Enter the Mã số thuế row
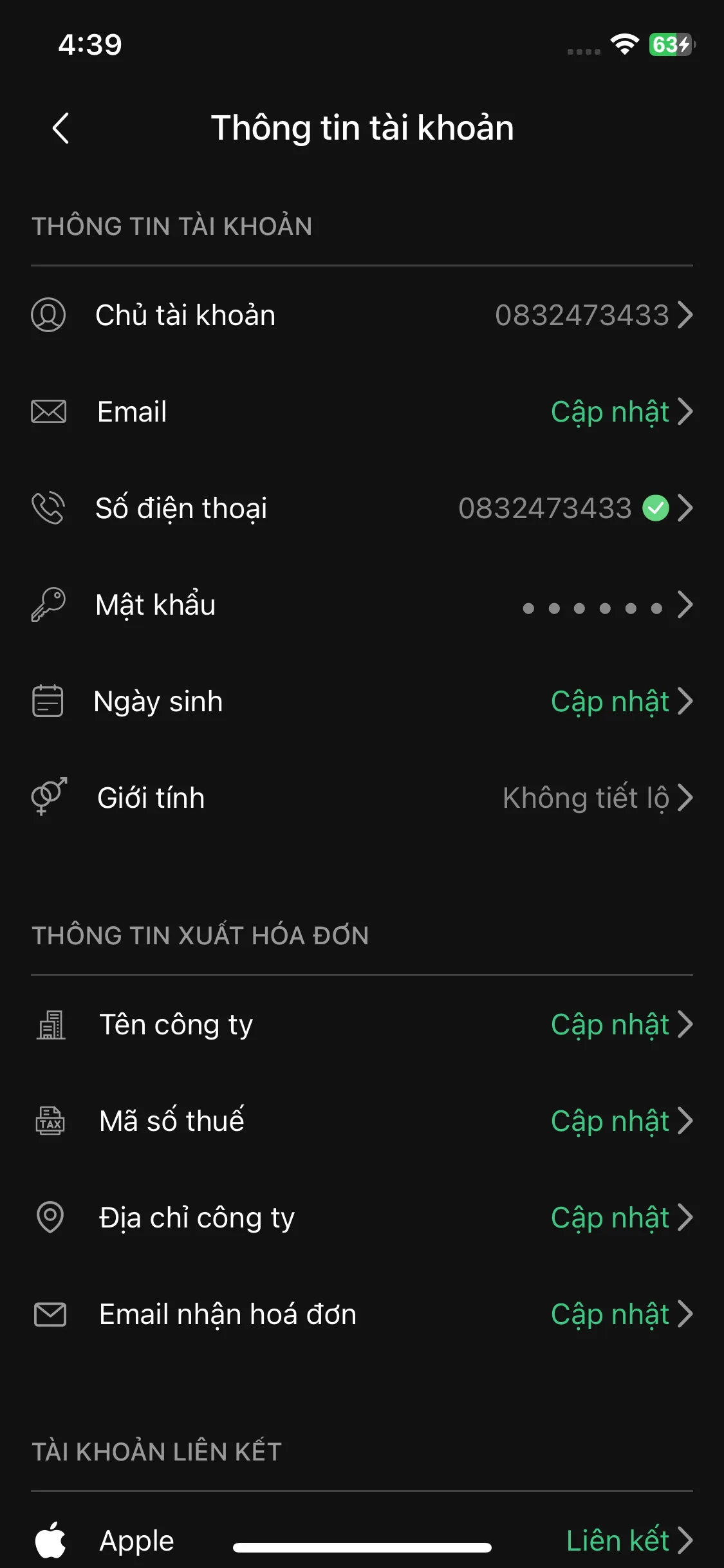Screen dimensions: 724x1568 [x=362, y=1121]
